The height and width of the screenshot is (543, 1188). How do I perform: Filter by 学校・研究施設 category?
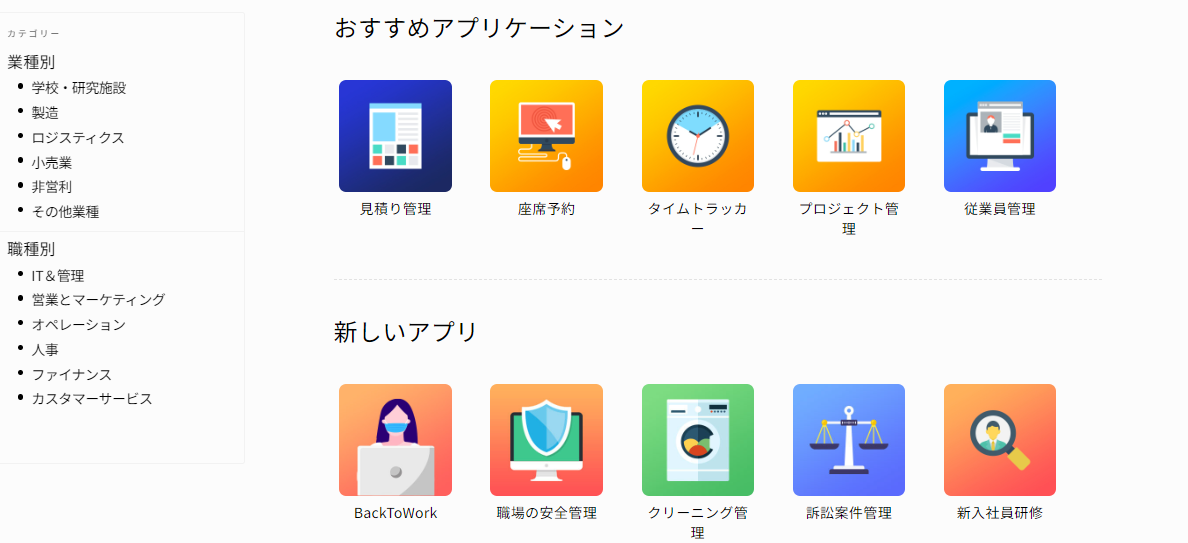click(79, 88)
